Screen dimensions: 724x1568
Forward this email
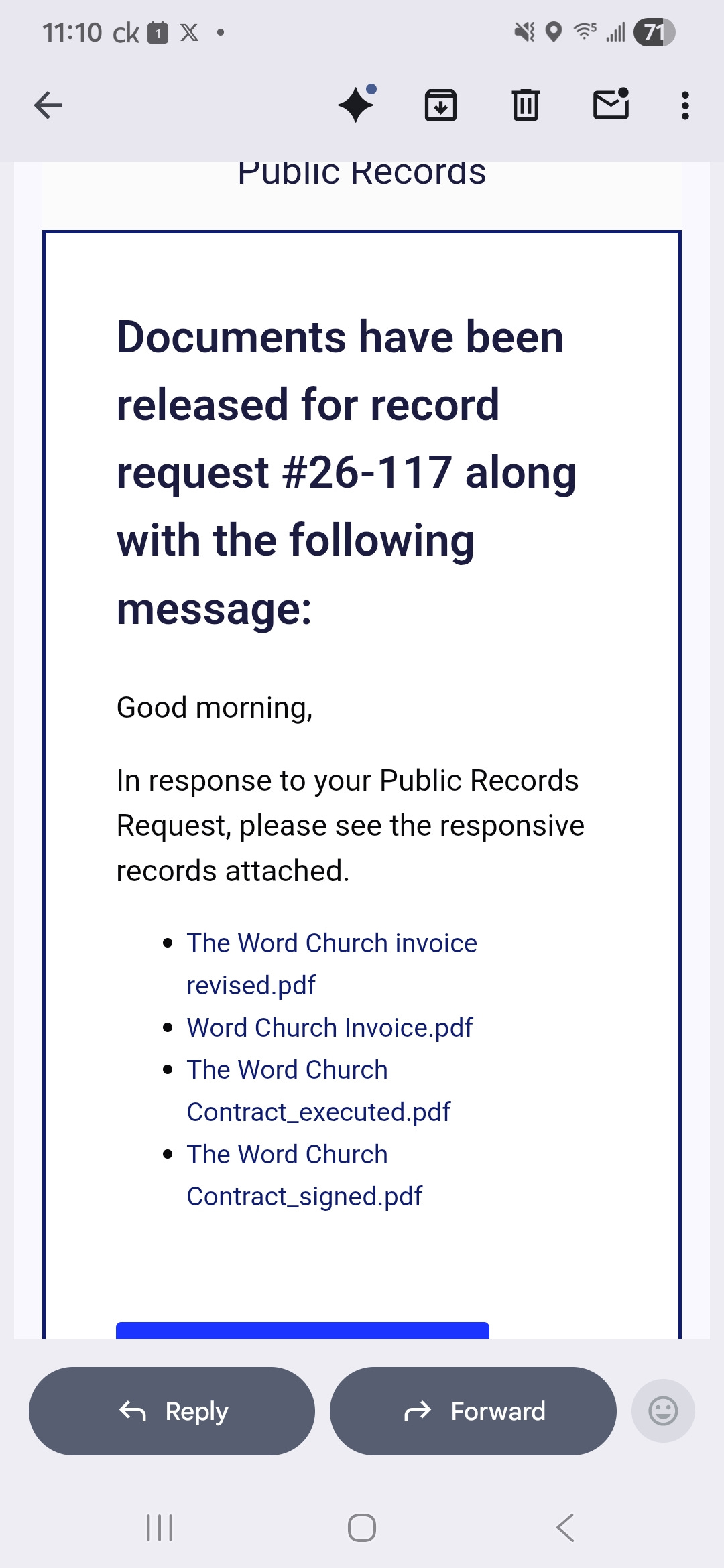[x=473, y=1411]
